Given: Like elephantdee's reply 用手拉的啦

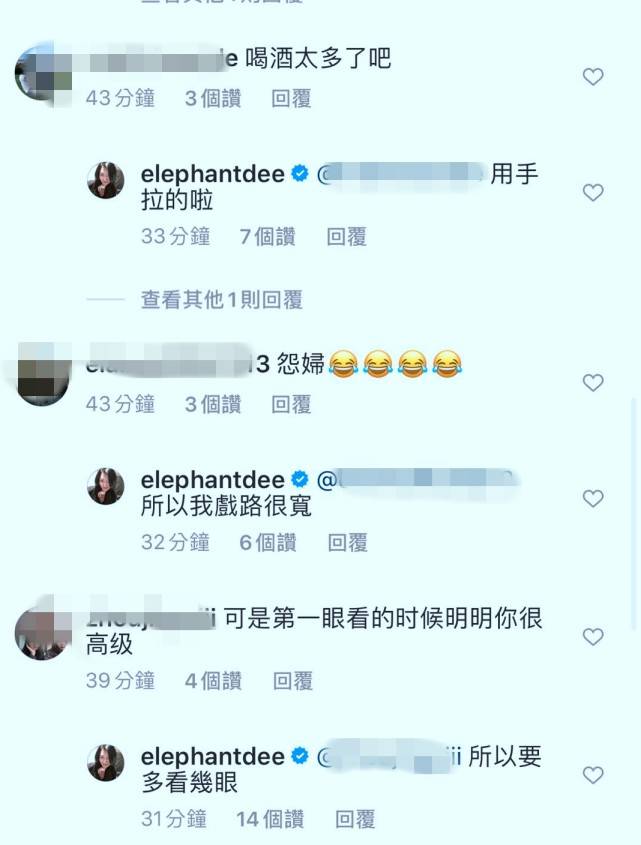Looking at the screenshot, I should tap(593, 192).
